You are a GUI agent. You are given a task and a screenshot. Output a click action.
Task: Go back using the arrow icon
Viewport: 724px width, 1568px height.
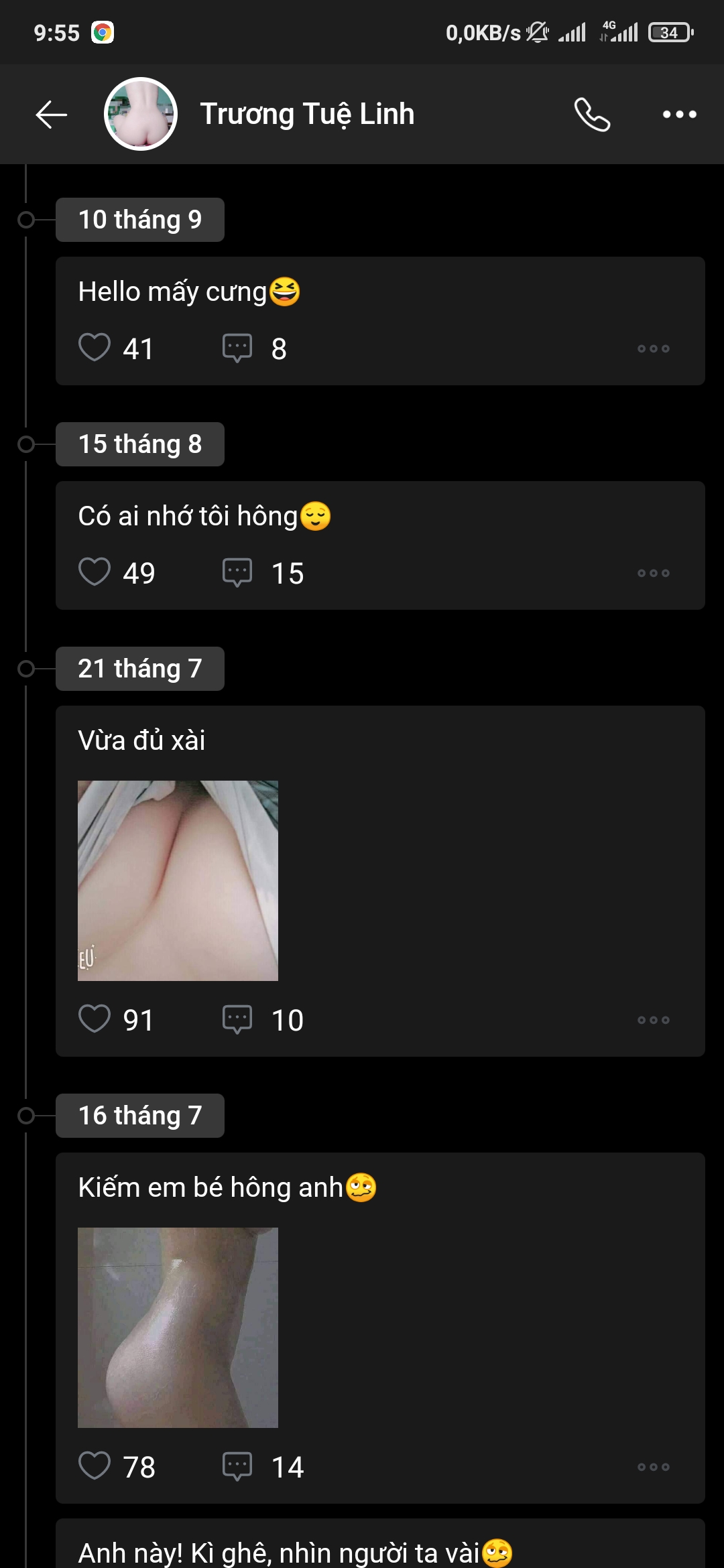coord(52,115)
